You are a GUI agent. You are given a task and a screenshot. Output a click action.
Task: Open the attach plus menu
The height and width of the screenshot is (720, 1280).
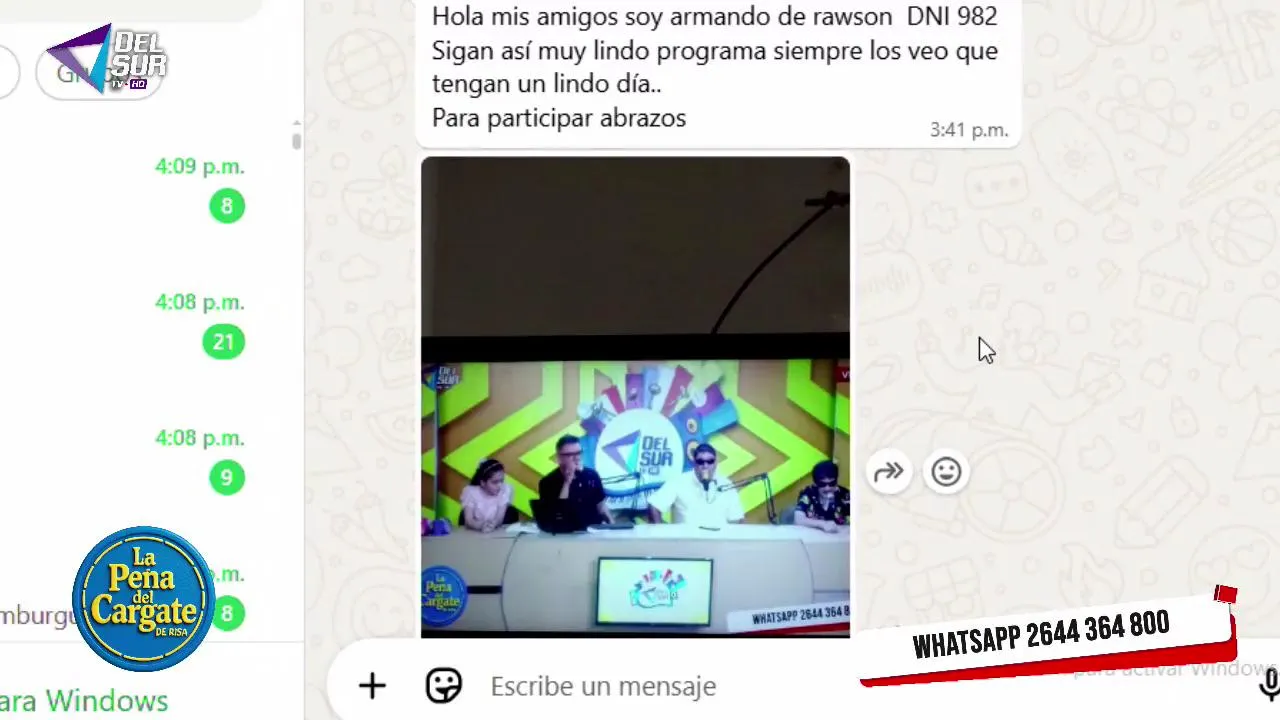[x=372, y=686]
